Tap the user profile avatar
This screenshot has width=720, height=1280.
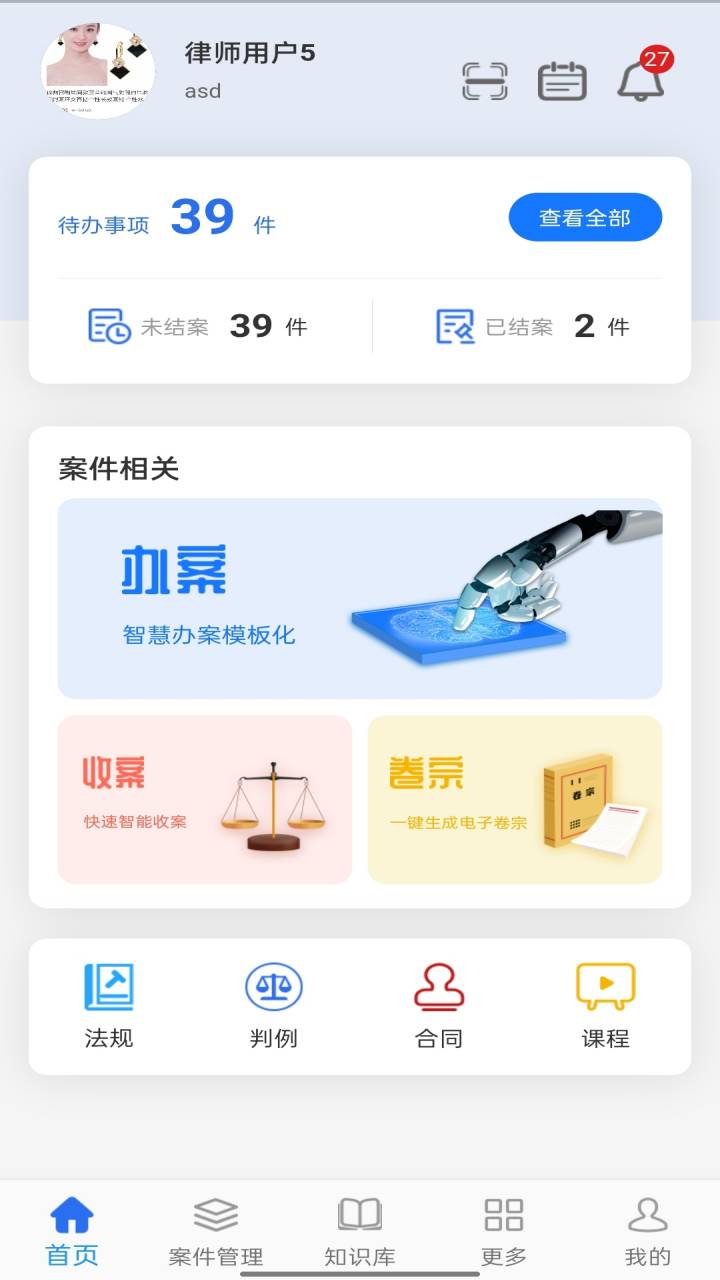point(98,71)
